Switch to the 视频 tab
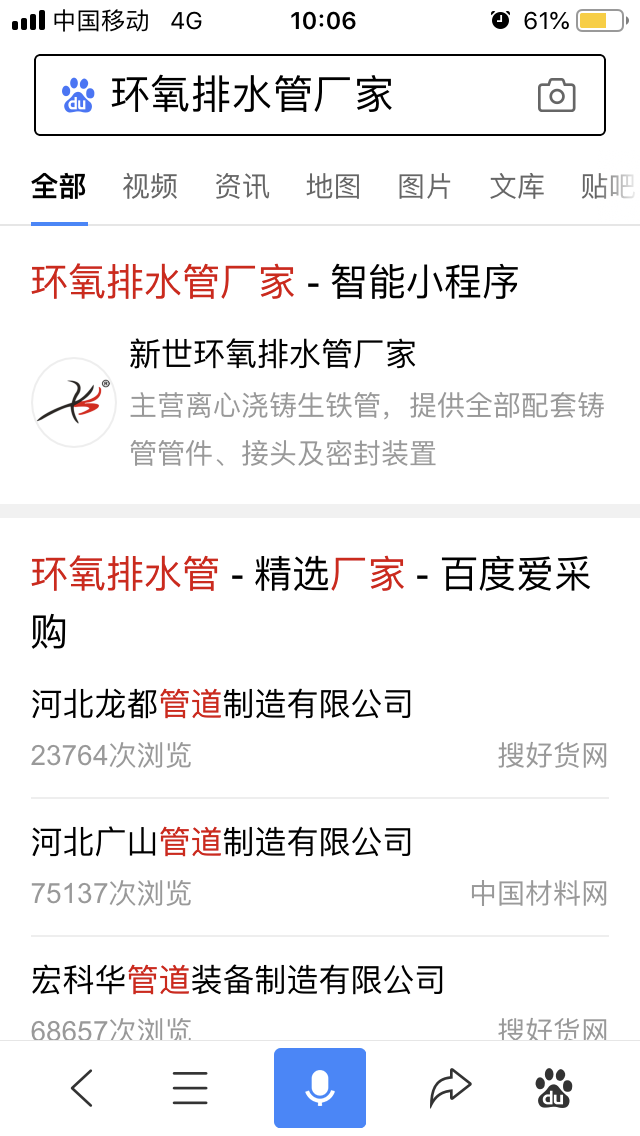 click(150, 186)
